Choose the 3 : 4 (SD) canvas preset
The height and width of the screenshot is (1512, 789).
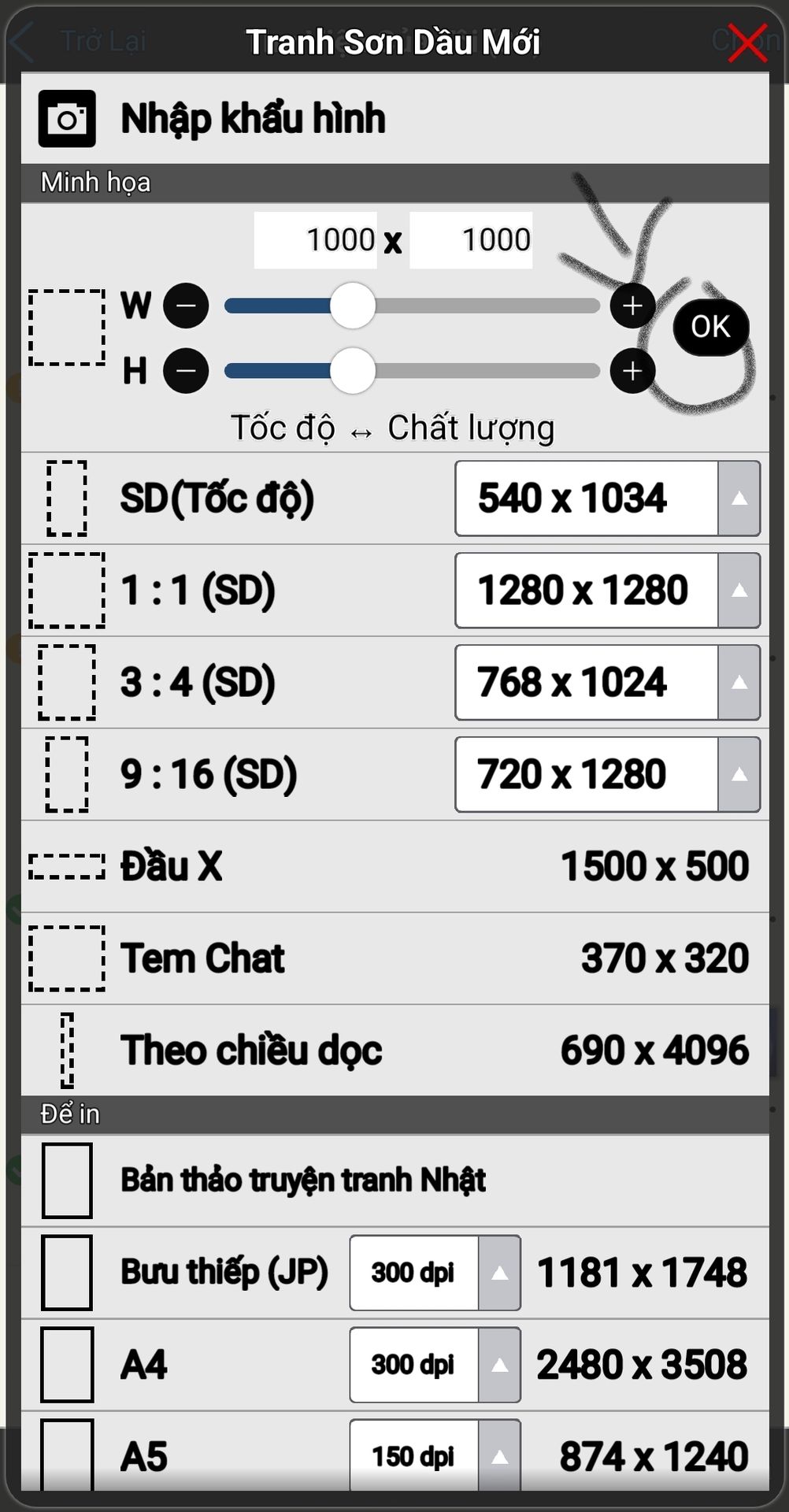pyautogui.click(x=395, y=683)
